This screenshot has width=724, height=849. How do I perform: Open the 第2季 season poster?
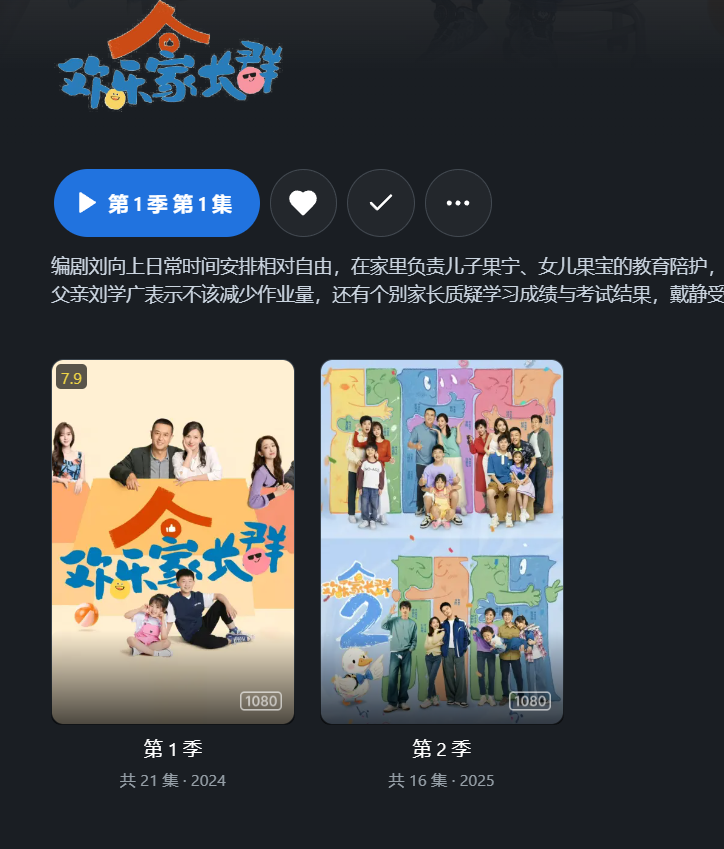[441, 541]
